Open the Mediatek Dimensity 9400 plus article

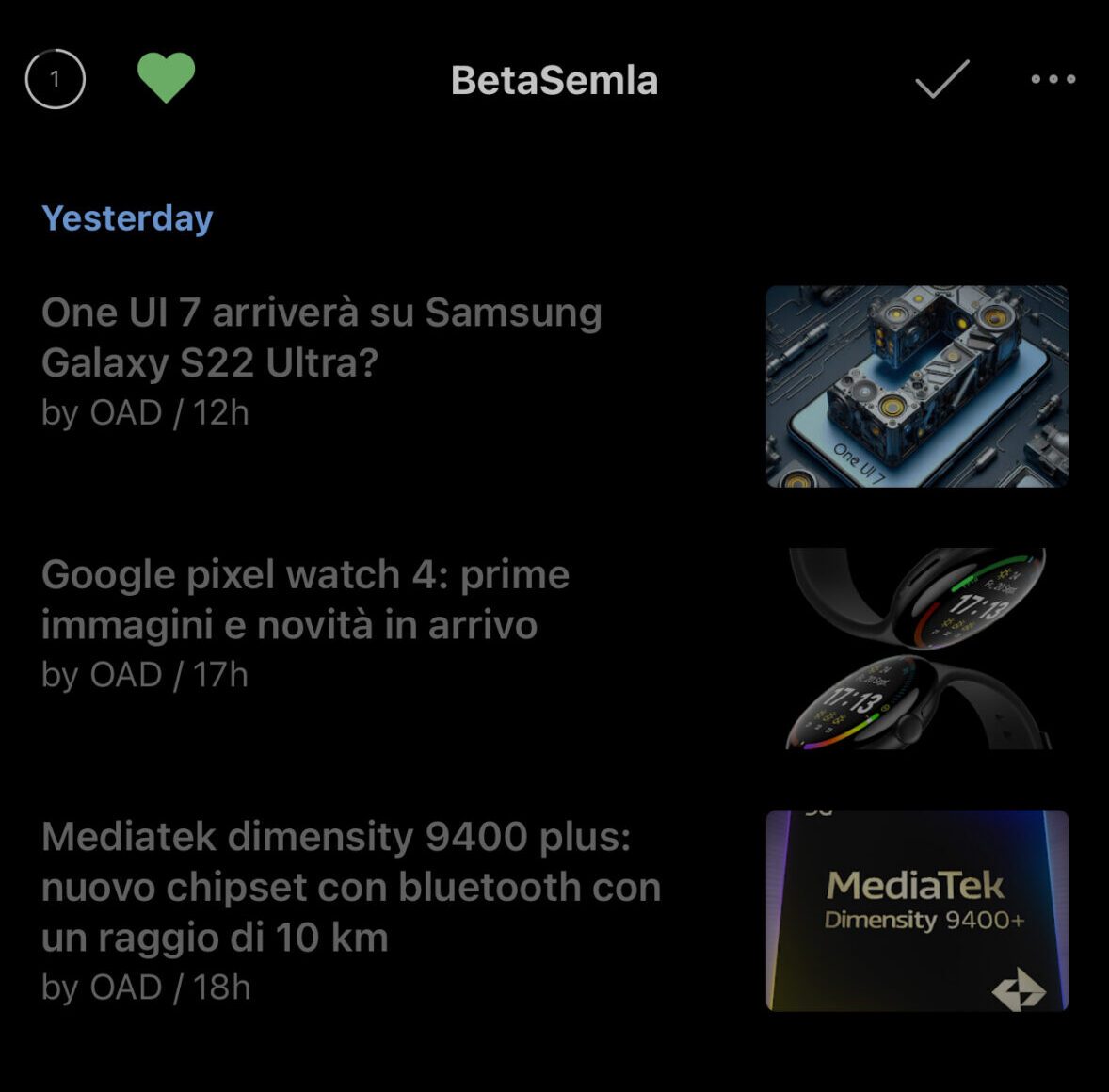(x=350, y=887)
